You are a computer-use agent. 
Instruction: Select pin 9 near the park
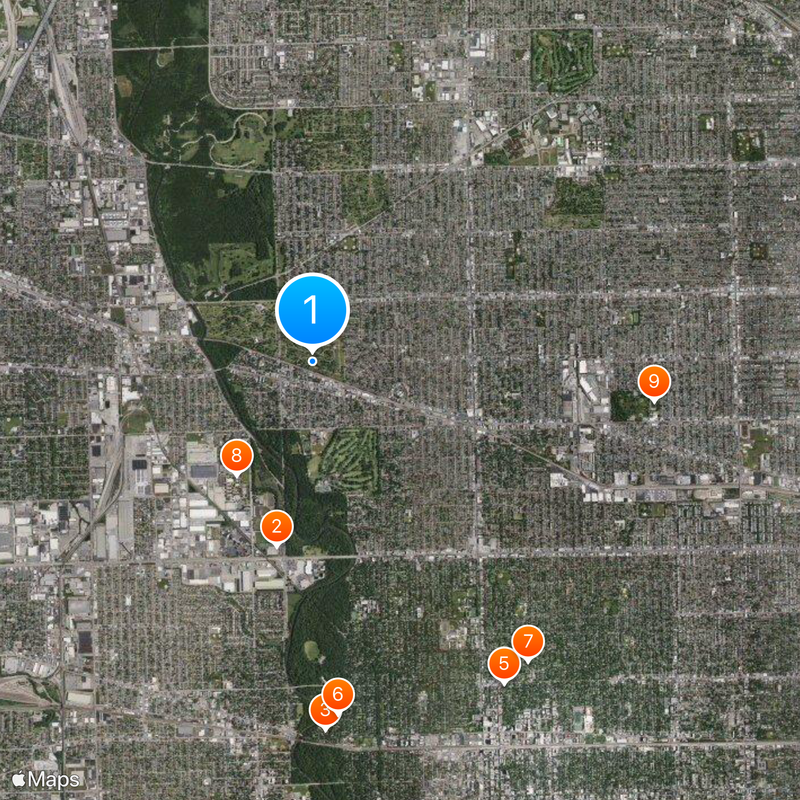653,381
